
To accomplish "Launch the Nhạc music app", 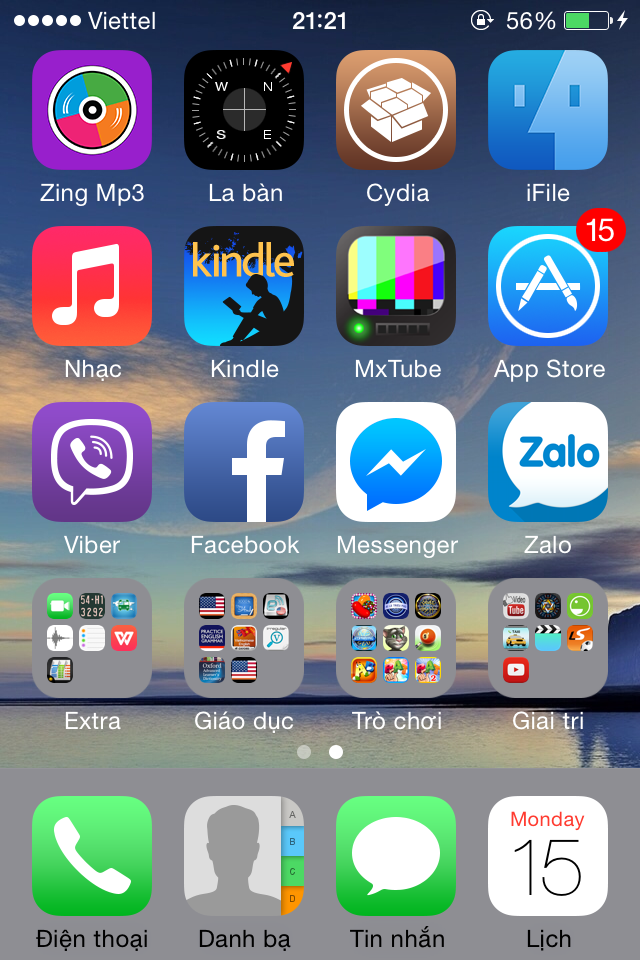I will 92,286.
